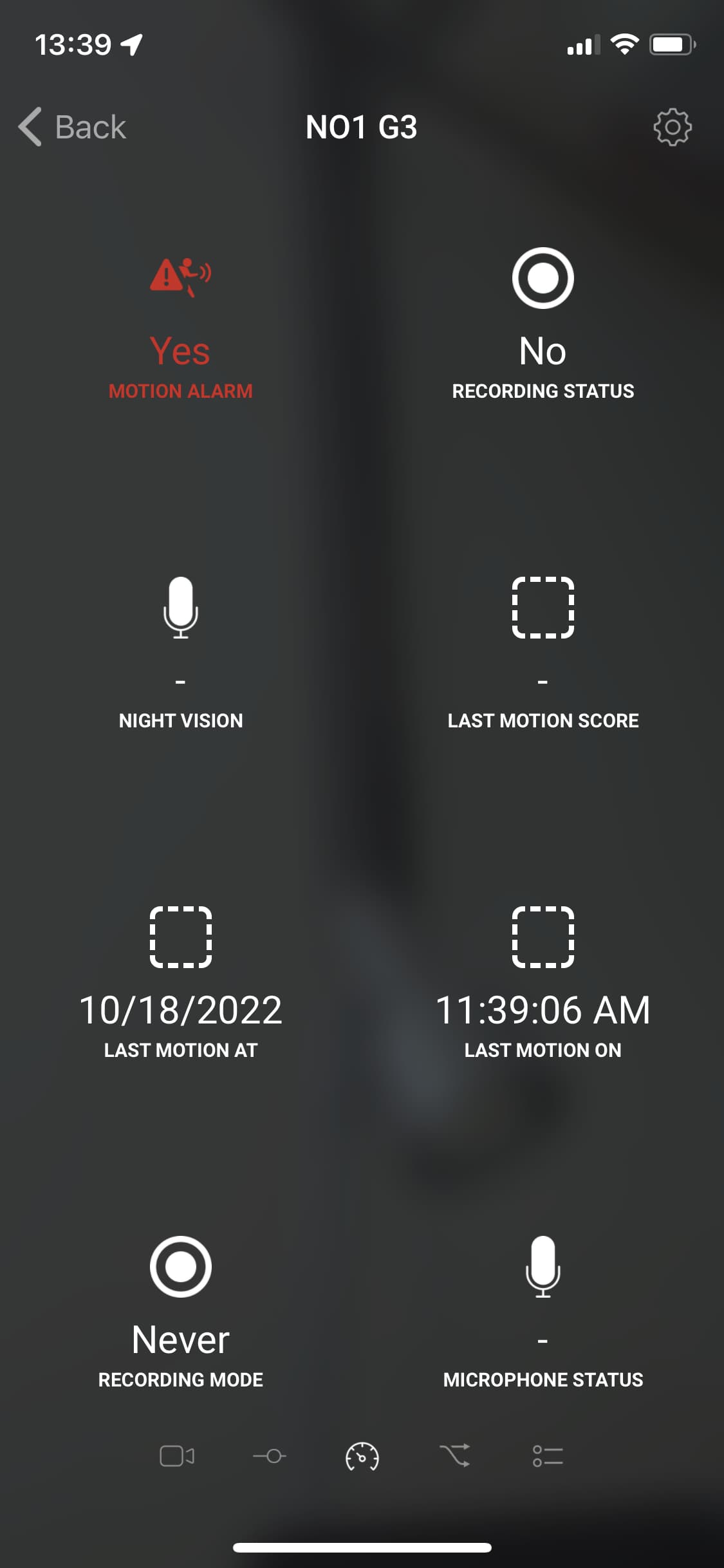Open the Last Motion Score tile
This screenshot has width=724, height=1568.
[x=543, y=653]
